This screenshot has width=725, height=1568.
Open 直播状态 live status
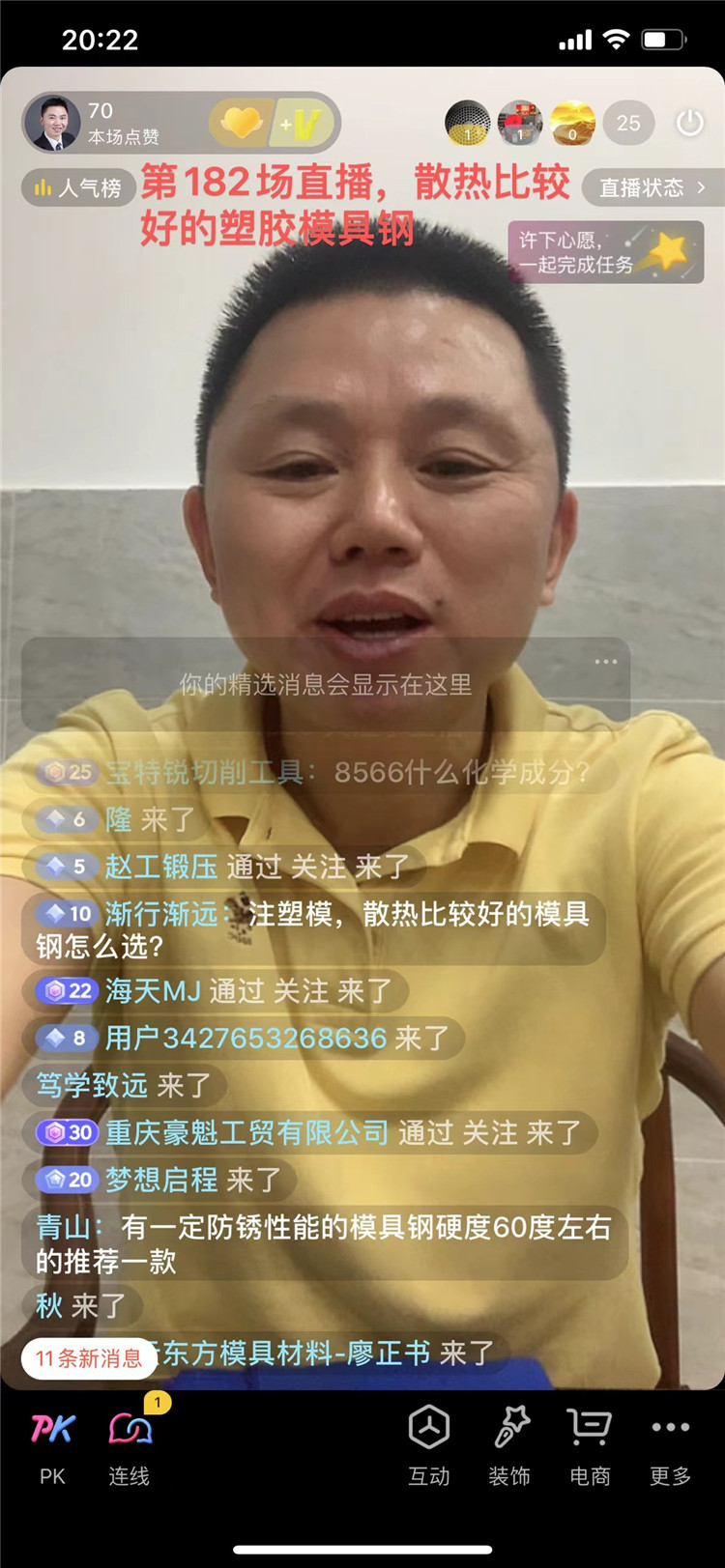click(x=652, y=187)
